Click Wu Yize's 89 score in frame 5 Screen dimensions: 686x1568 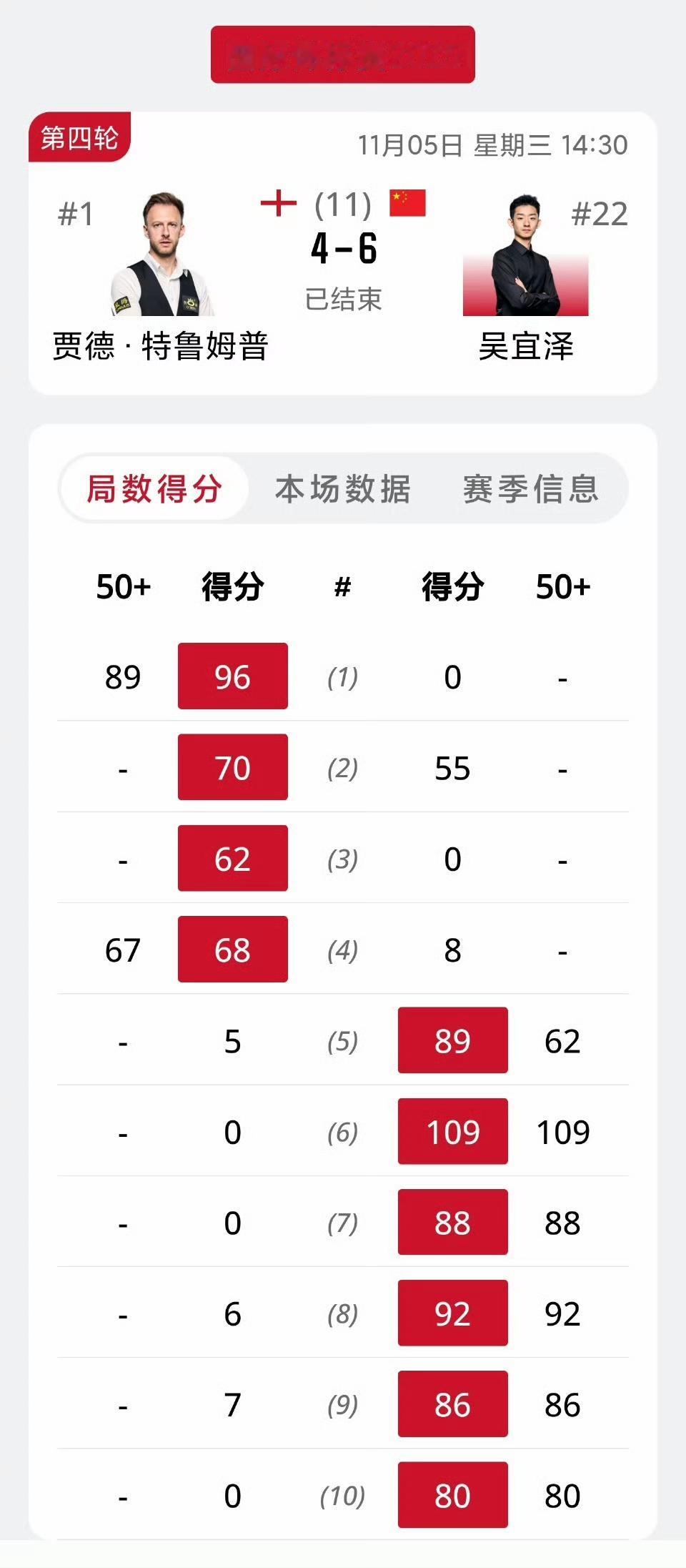coord(452,1041)
